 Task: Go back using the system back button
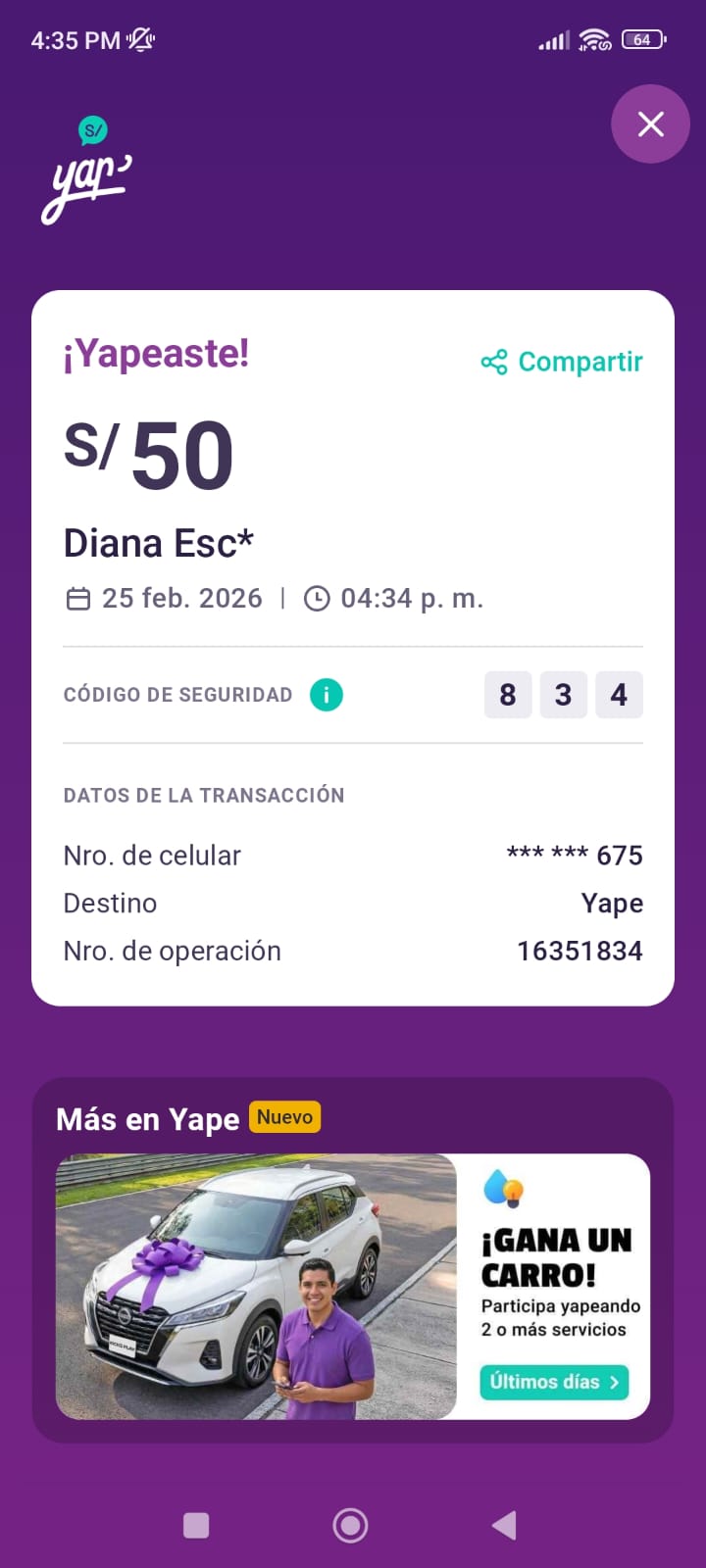point(504,1525)
